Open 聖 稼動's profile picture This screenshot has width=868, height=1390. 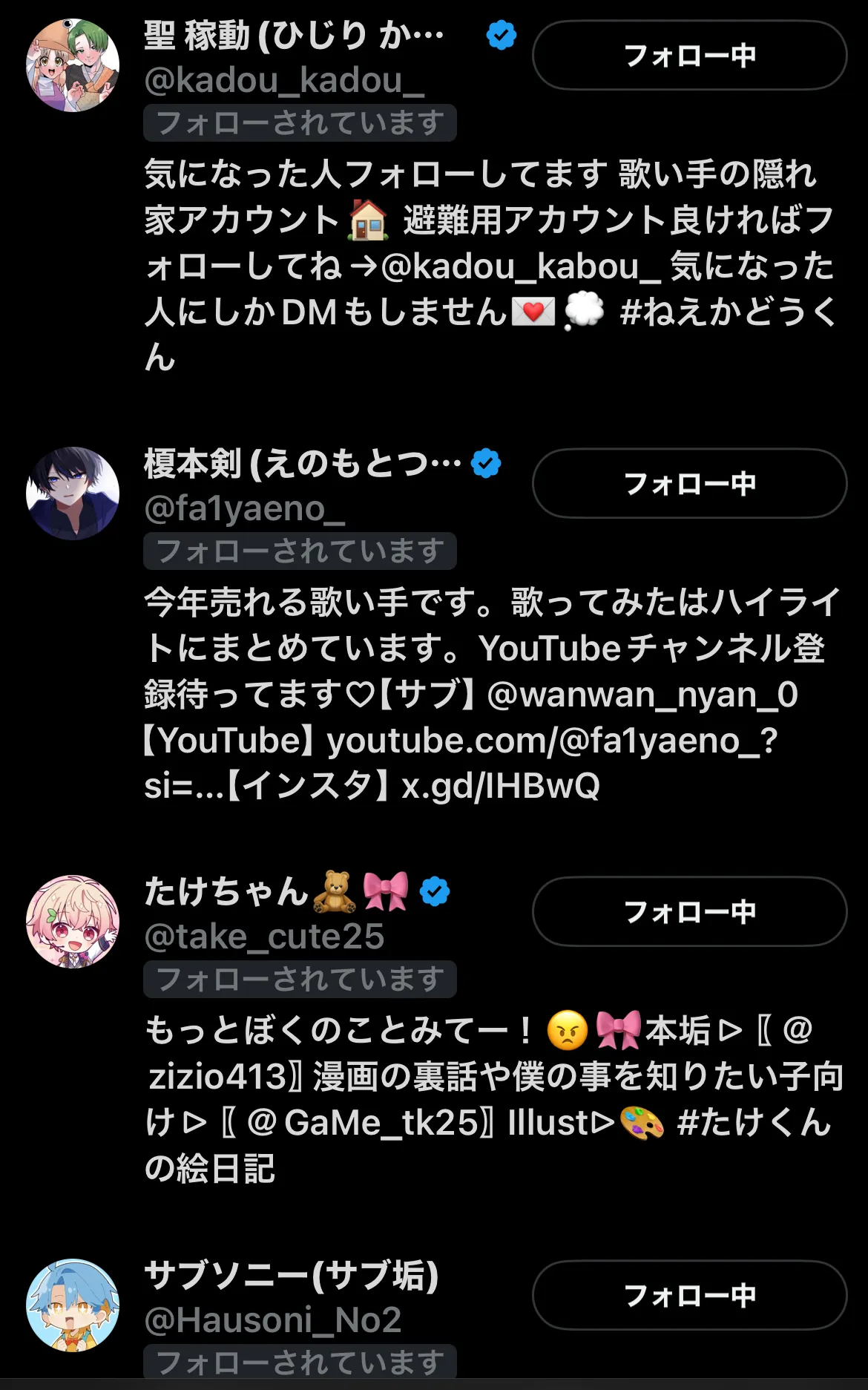click(73, 66)
